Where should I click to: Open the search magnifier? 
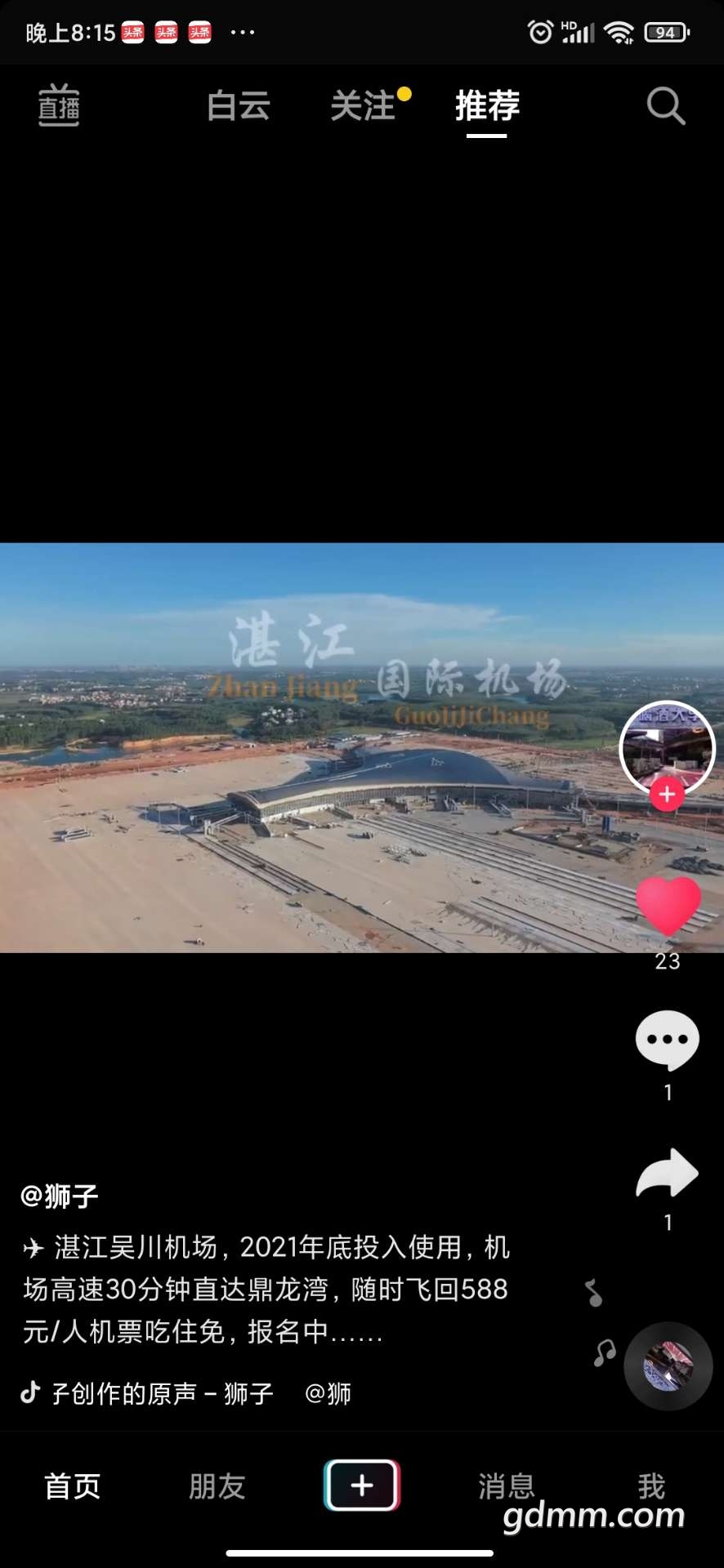[x=665, y=106]
